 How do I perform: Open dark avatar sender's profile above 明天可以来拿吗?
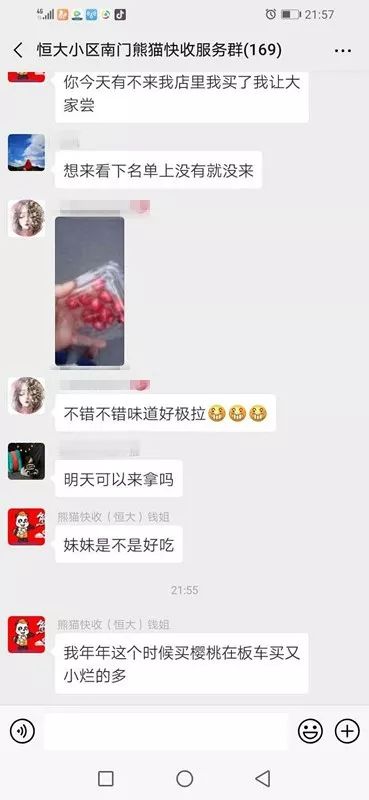tap(27, 461)
